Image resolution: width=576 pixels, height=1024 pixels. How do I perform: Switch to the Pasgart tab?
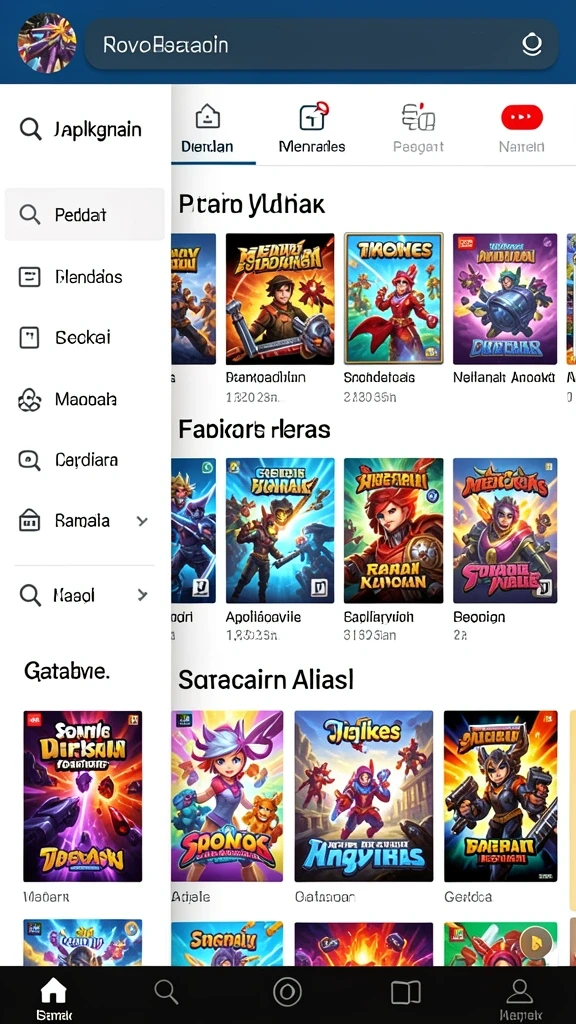tap(419, 129)
